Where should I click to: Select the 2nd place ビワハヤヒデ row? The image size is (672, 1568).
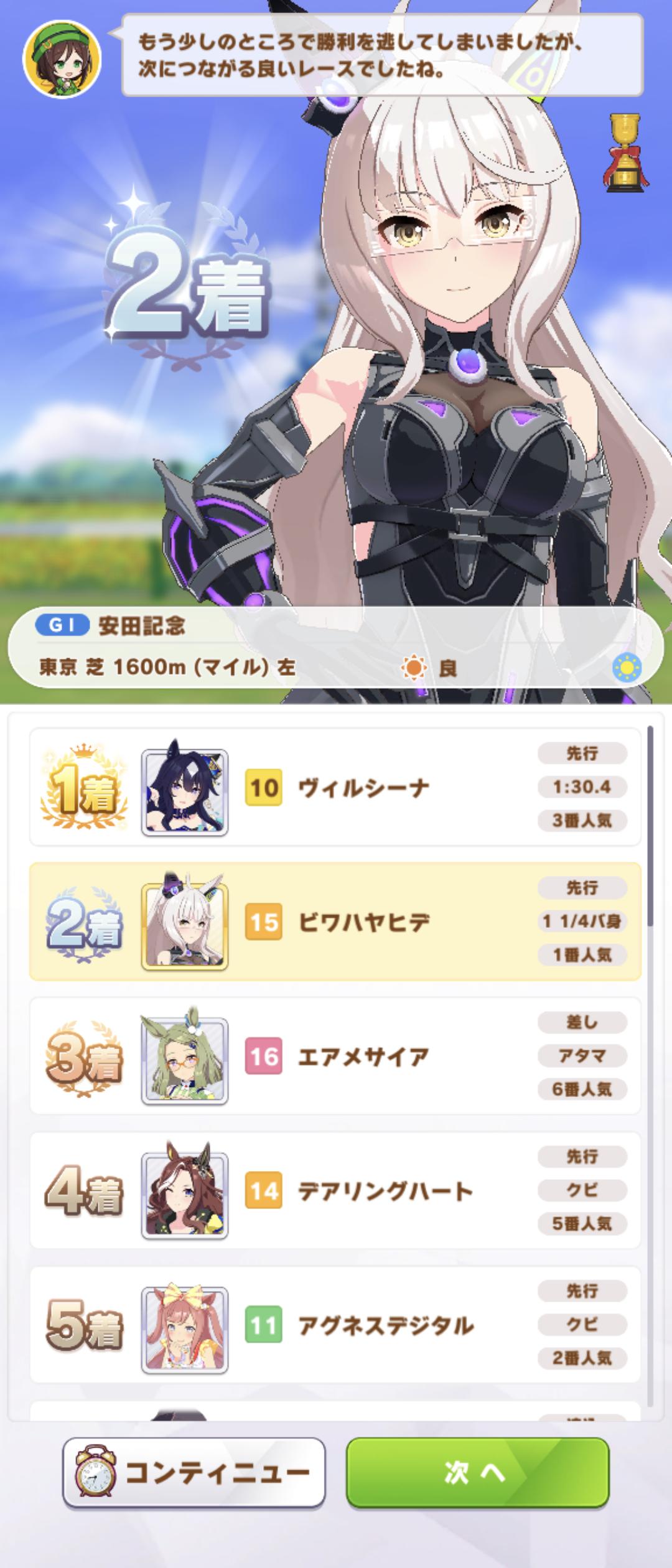(335, 922)
